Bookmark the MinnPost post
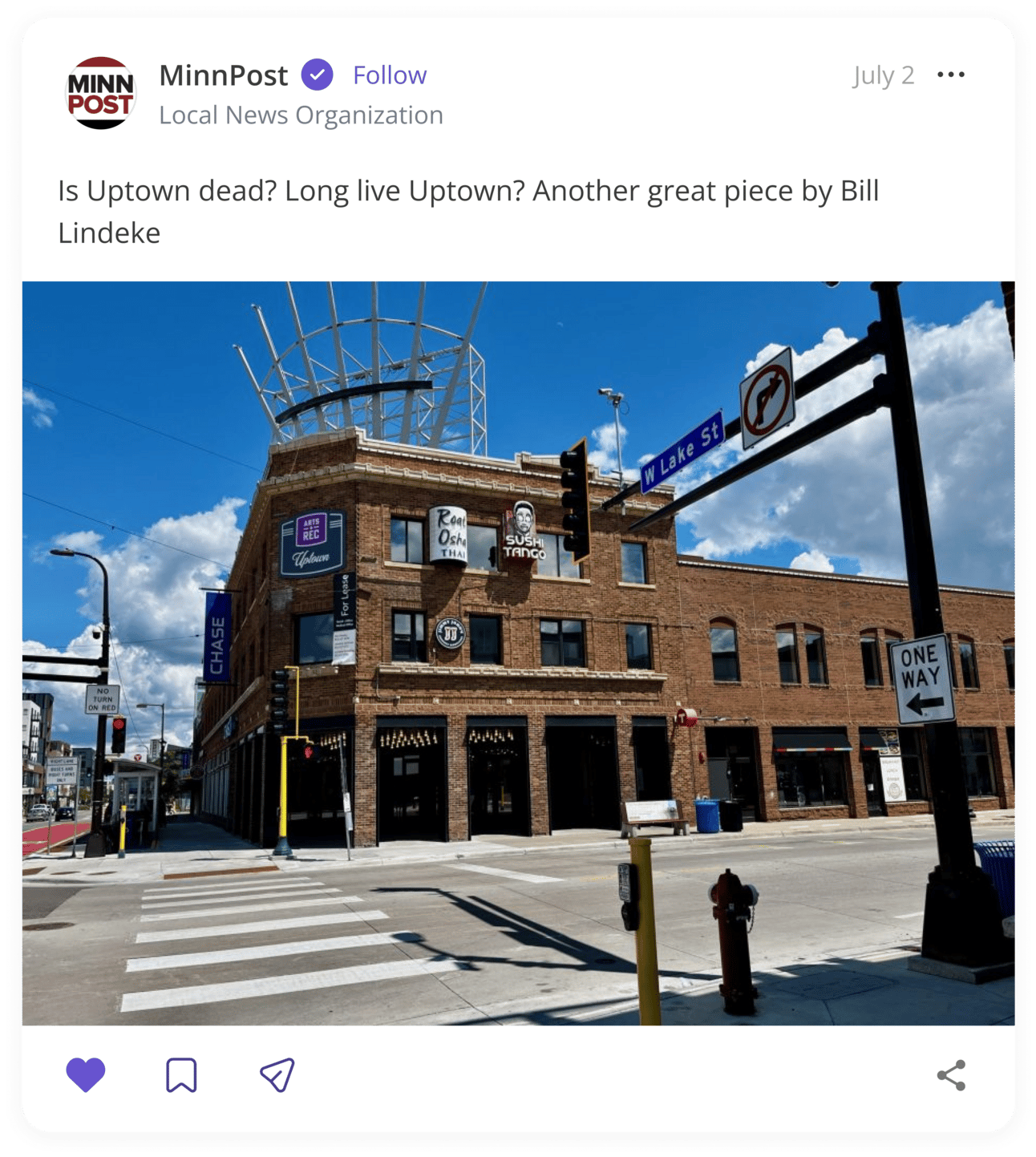Screen dimensions: 1036x1157 coord(181,1075)
